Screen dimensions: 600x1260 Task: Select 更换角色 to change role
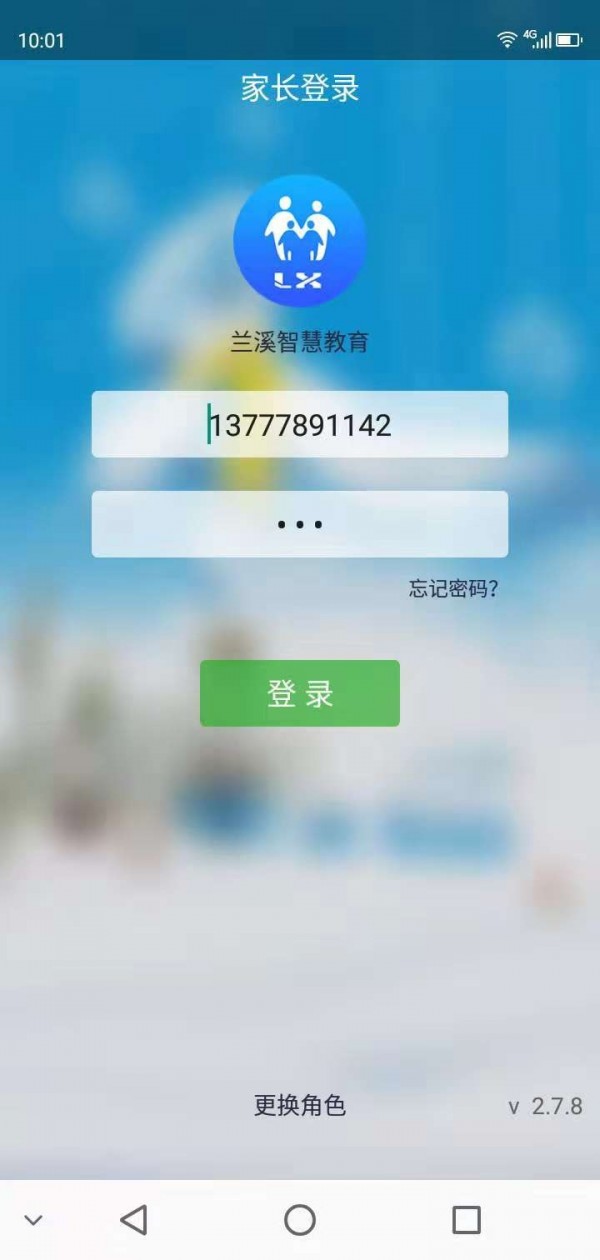(300, 1105)
